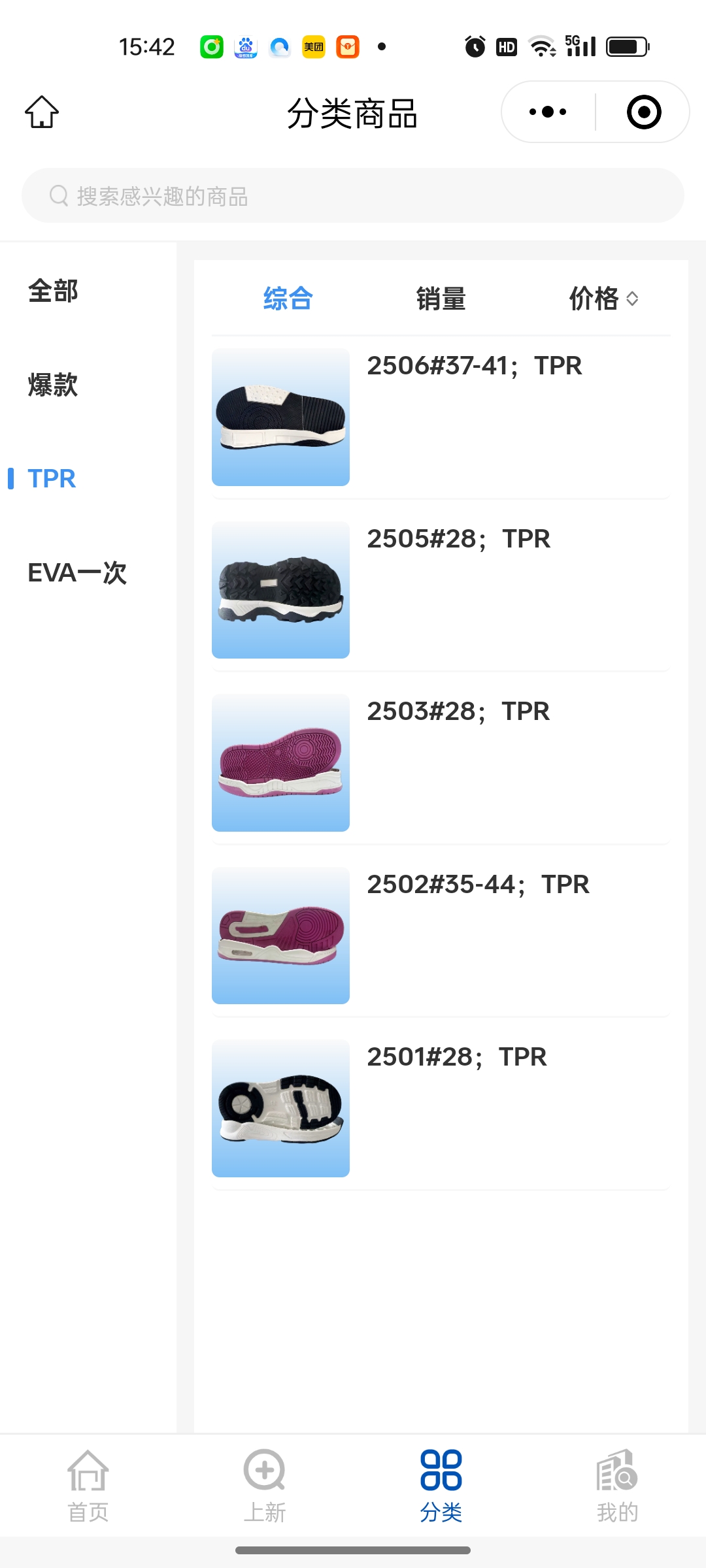Tap the home icon in the header
Viewport: 706px width, 1568px height.
point(42,112)
